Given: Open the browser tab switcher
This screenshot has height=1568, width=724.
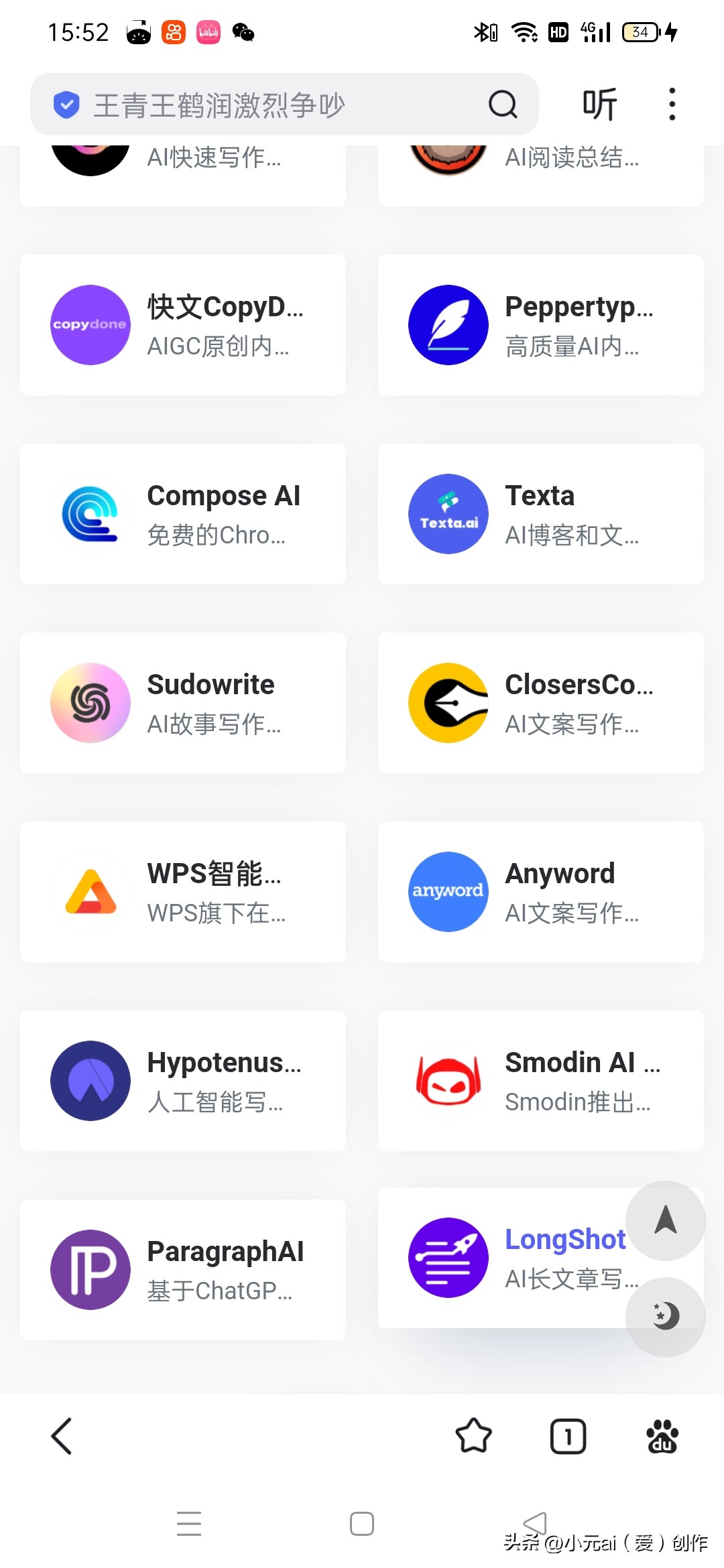Looking at the screenshot, I should (568, 1436).
